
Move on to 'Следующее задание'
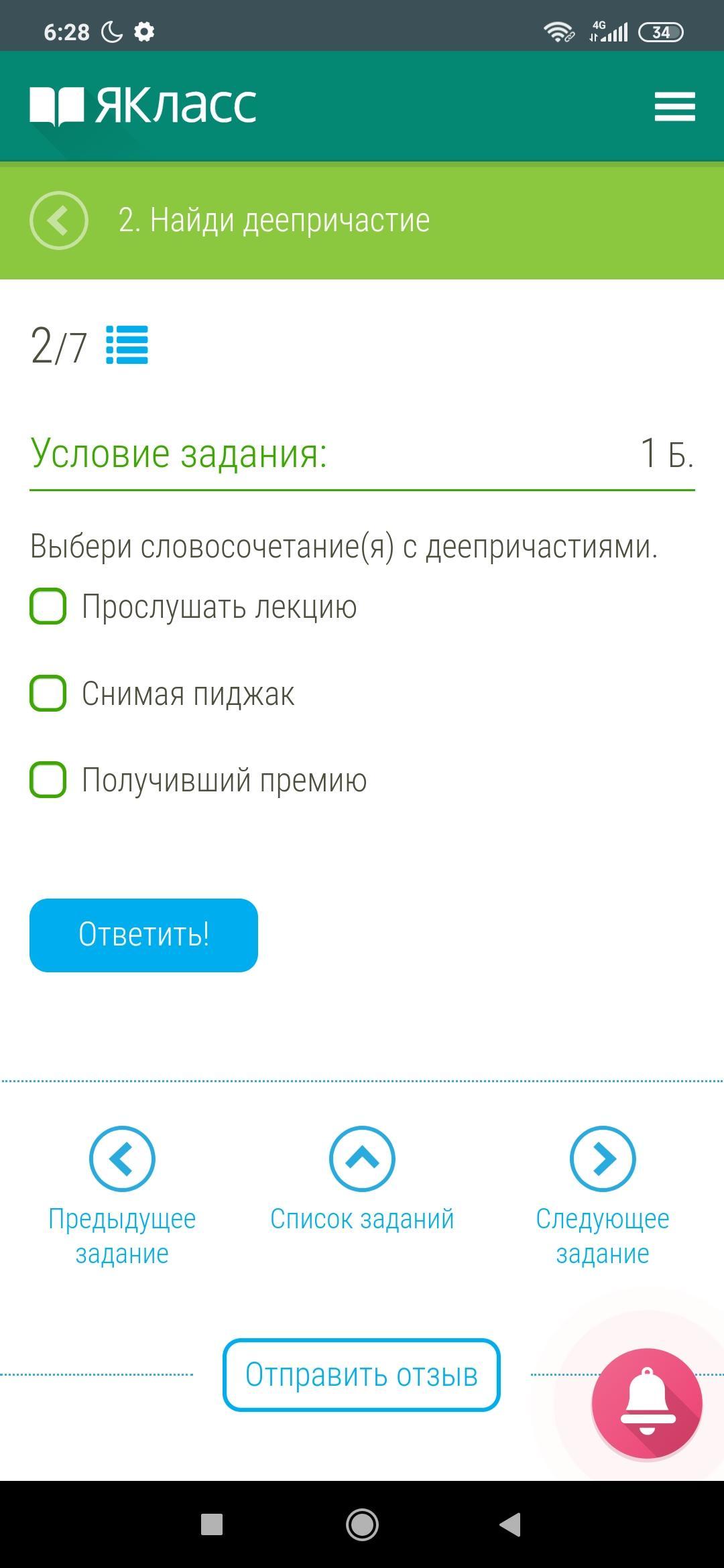click(x=602, y=1159)
